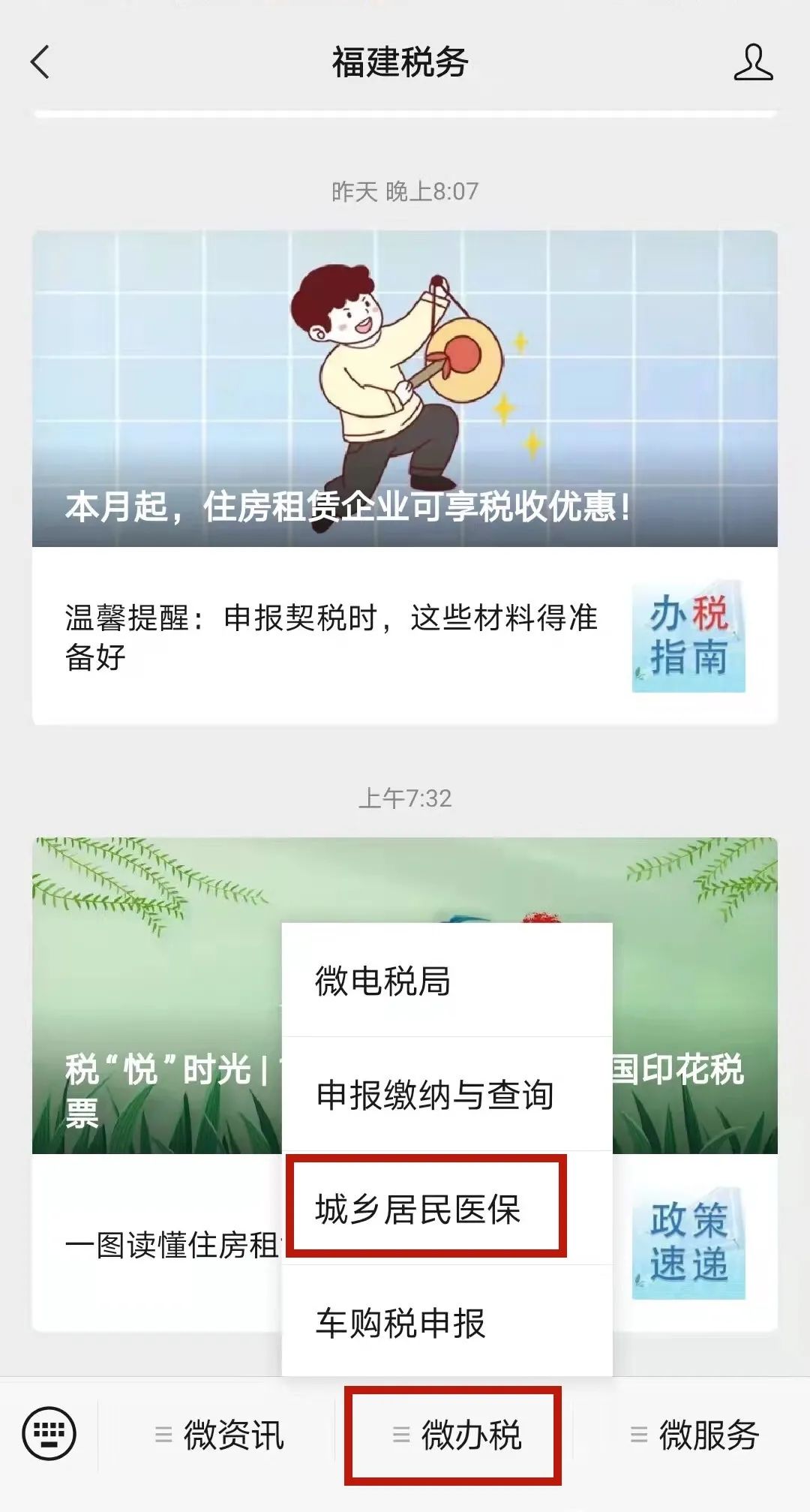Image resolution: width=810 pixels, height=1512 pixels.
Task: Go back from 福建税务 account page
Action: [40, 62]
